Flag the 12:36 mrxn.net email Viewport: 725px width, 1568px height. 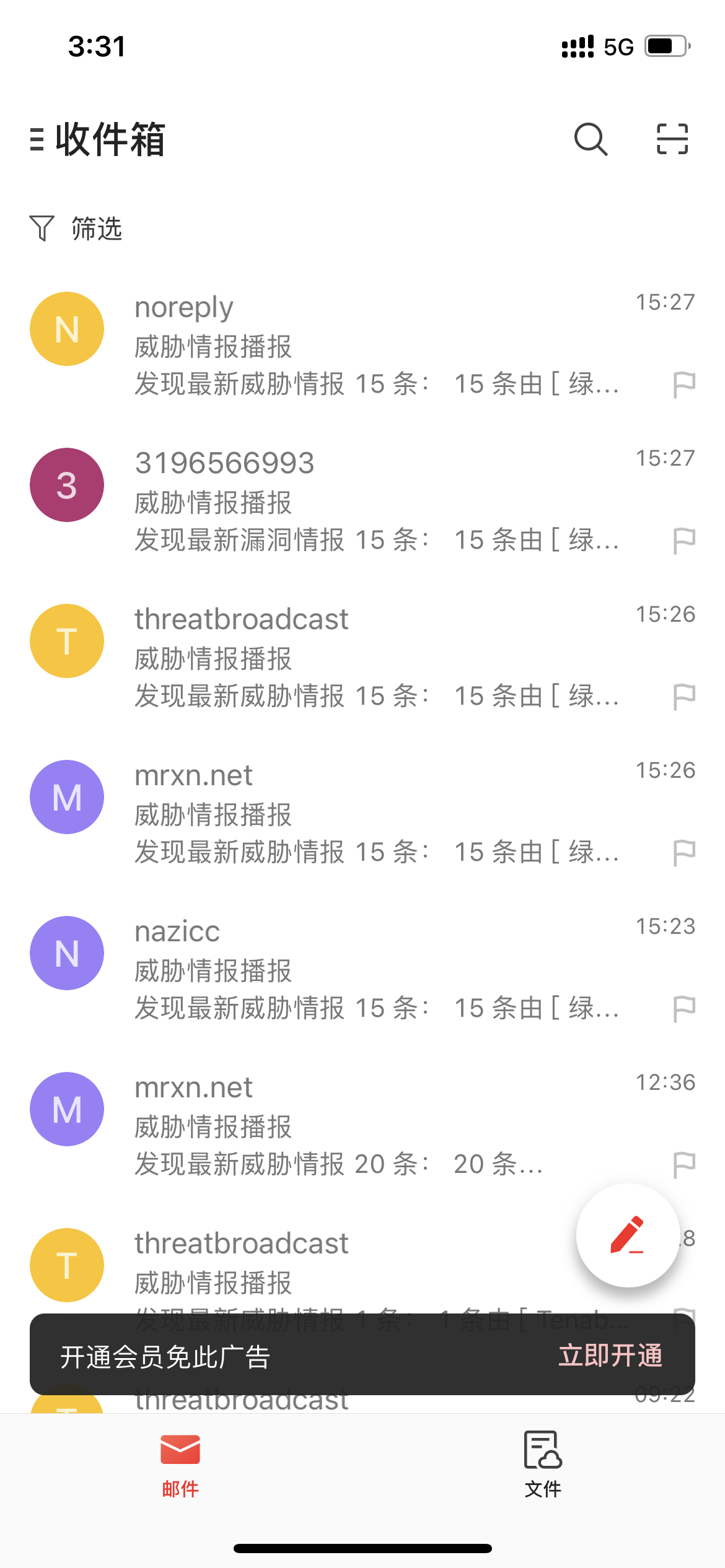[683, 1164]
